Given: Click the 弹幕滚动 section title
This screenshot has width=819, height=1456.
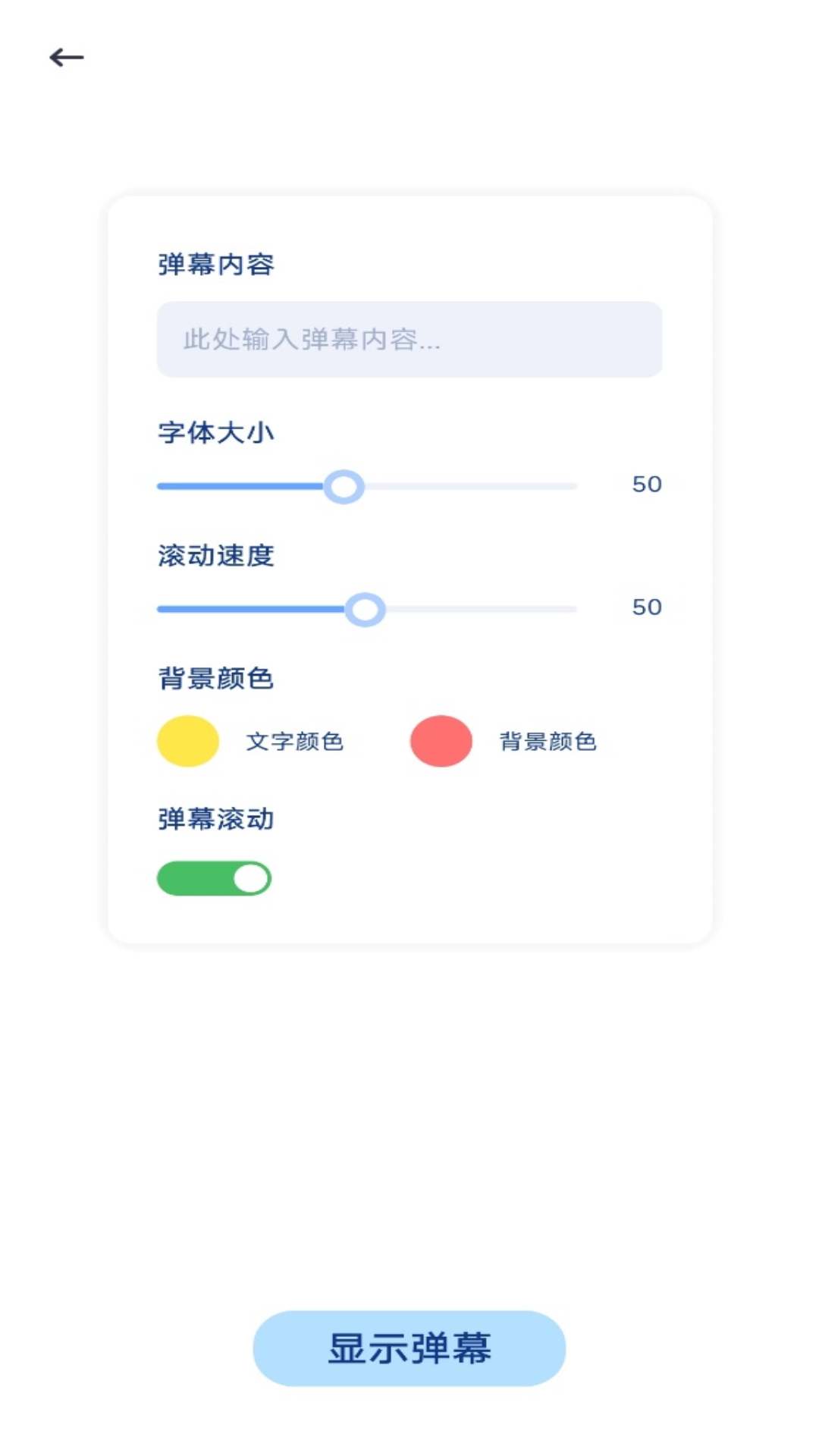Looking at the screenshot, I should (x=216, y=819).
